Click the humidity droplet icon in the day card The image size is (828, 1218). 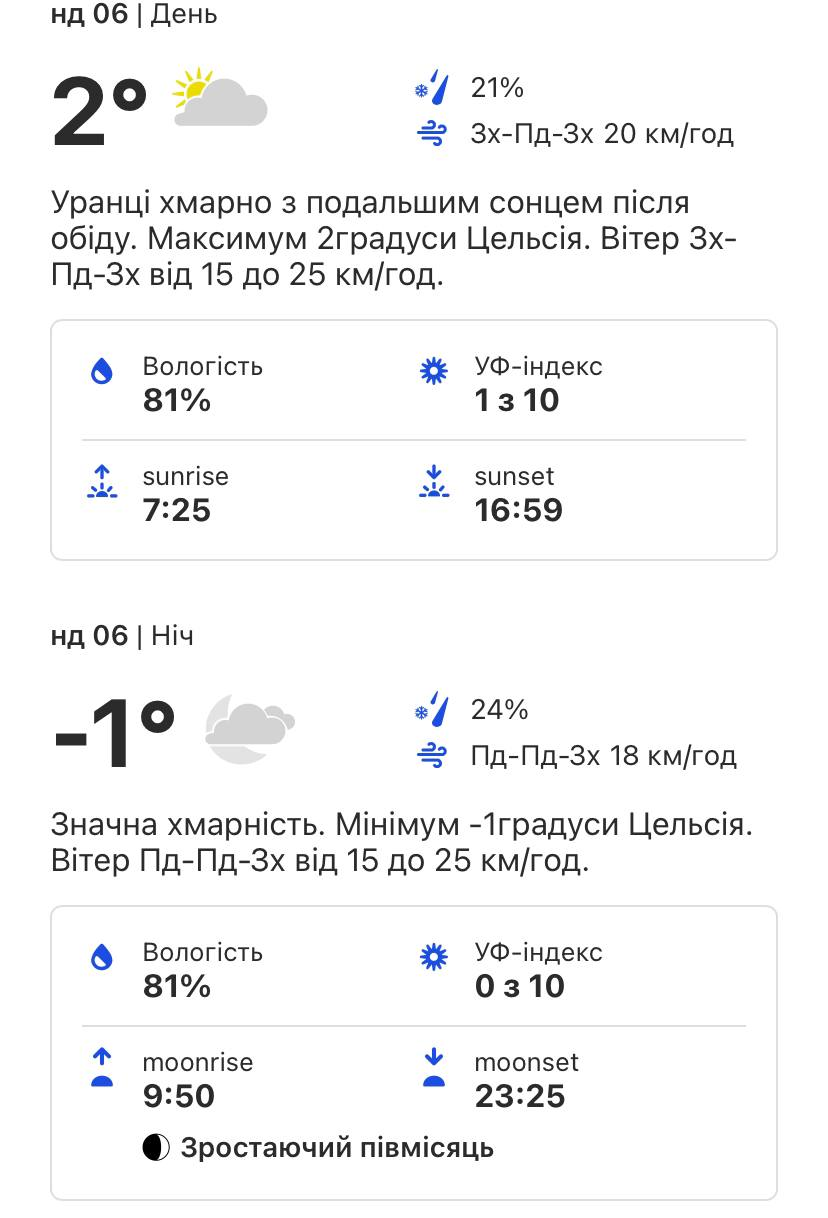pos(101,372)
